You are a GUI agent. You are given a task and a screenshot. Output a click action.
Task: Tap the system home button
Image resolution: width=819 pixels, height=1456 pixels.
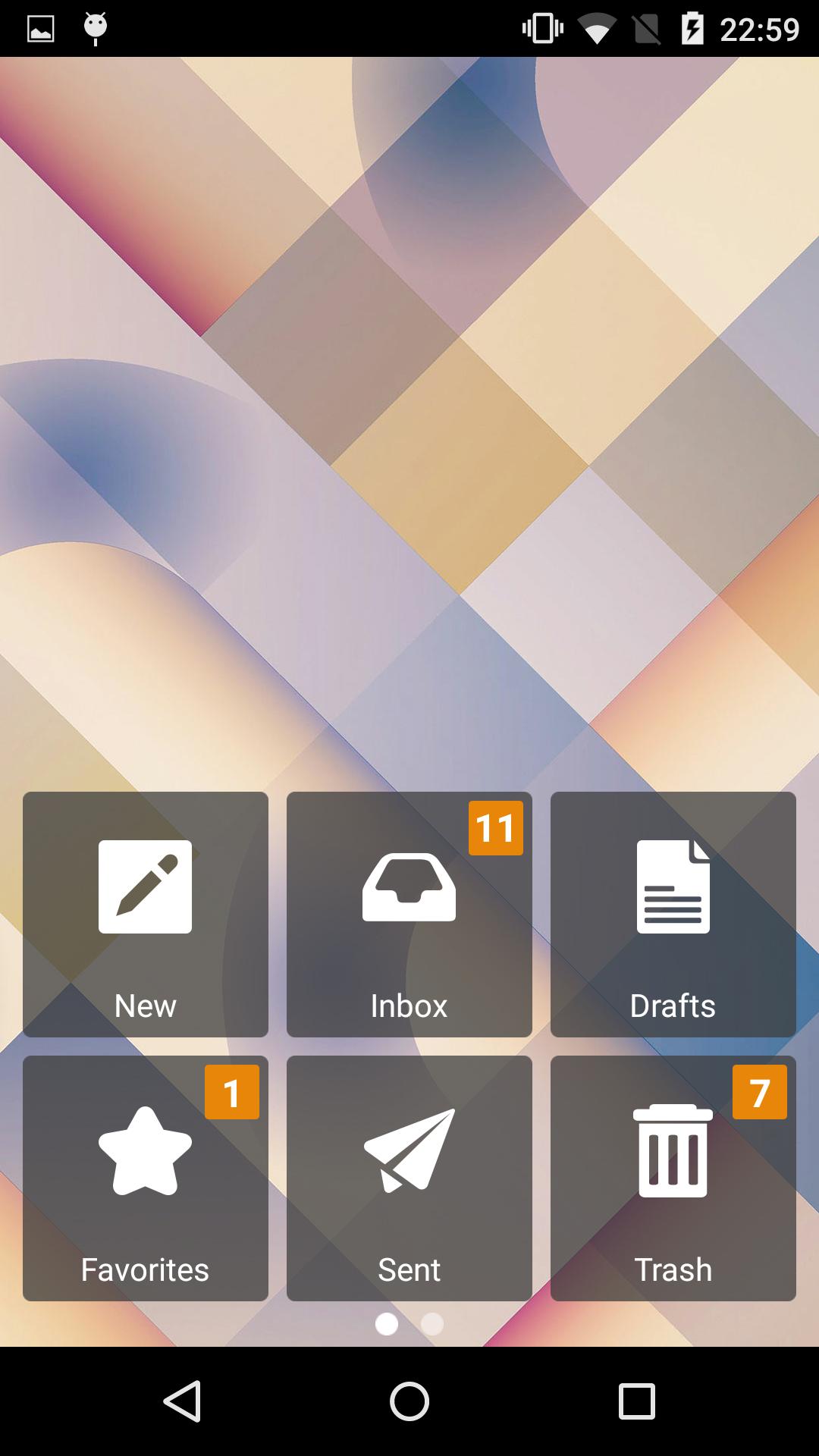(409, 1401)
